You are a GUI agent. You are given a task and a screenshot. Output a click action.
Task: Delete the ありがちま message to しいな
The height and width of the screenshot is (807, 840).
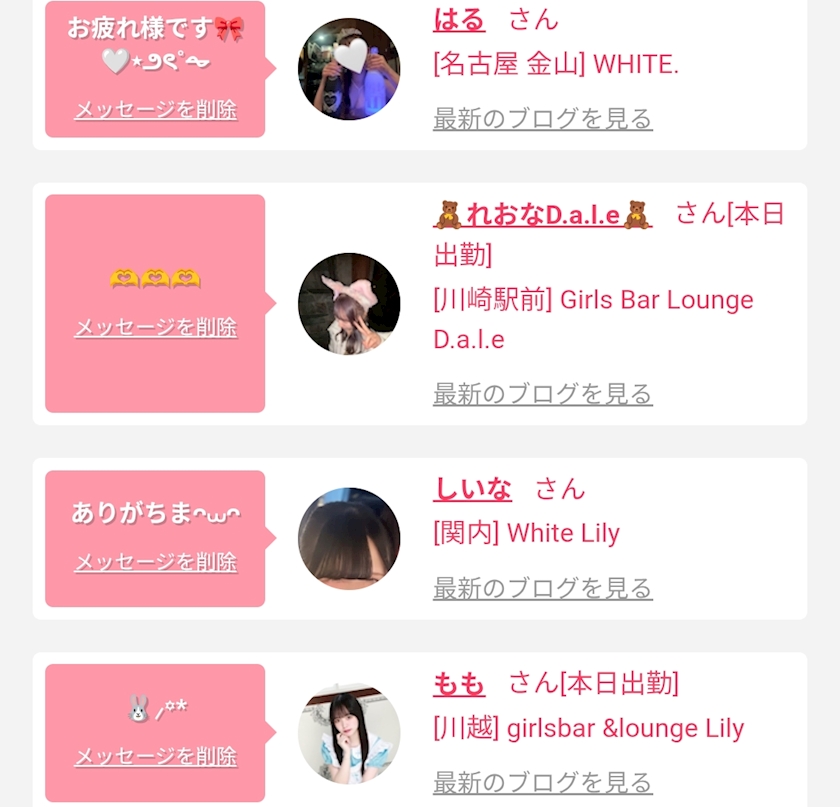pyautogui.click(x=155, y=562)
